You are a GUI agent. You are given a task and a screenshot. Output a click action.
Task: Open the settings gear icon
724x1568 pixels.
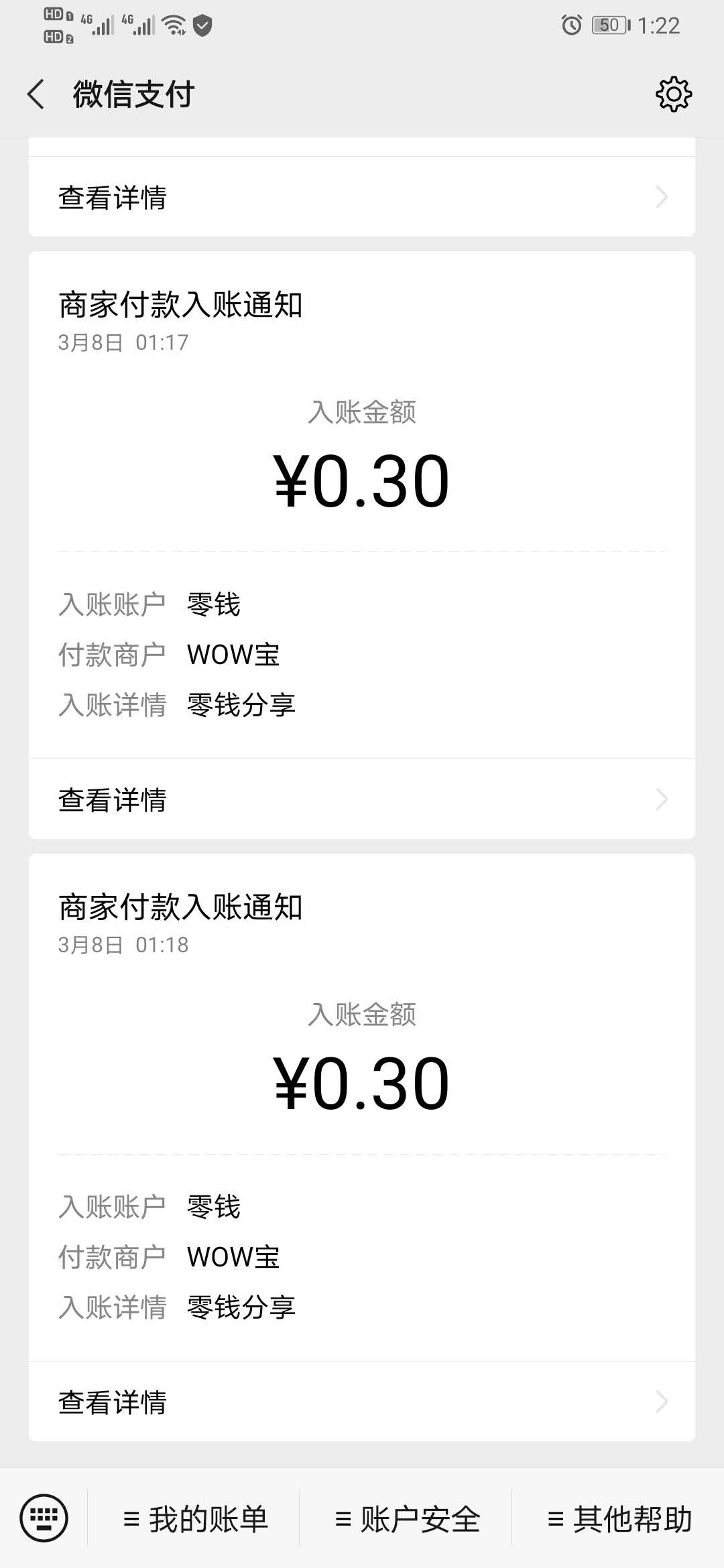click(x=673, y=94)
